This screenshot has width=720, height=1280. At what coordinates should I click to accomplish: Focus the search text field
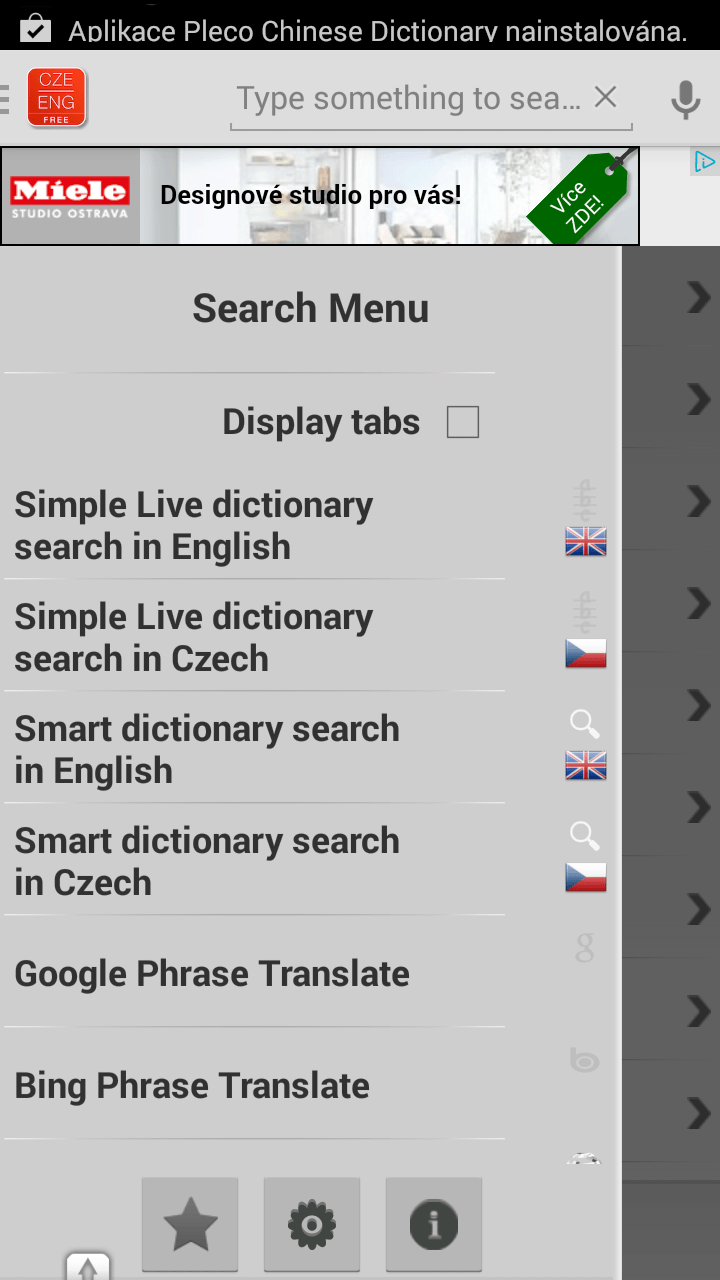pyautogui.click(x=408, y=98)
